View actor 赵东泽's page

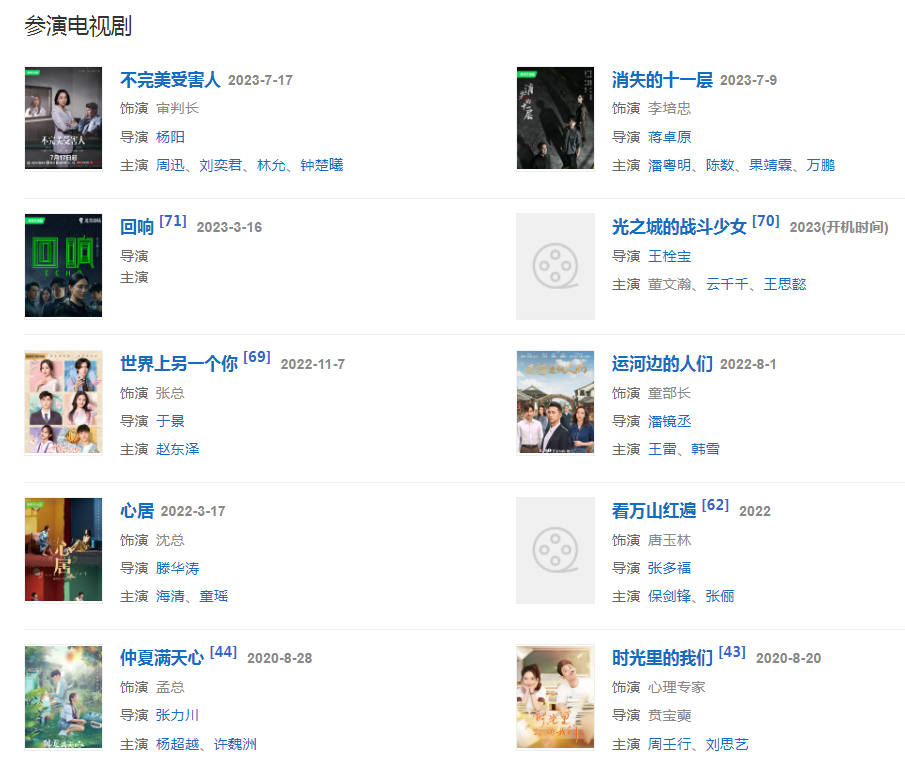(x=177, y=449)
